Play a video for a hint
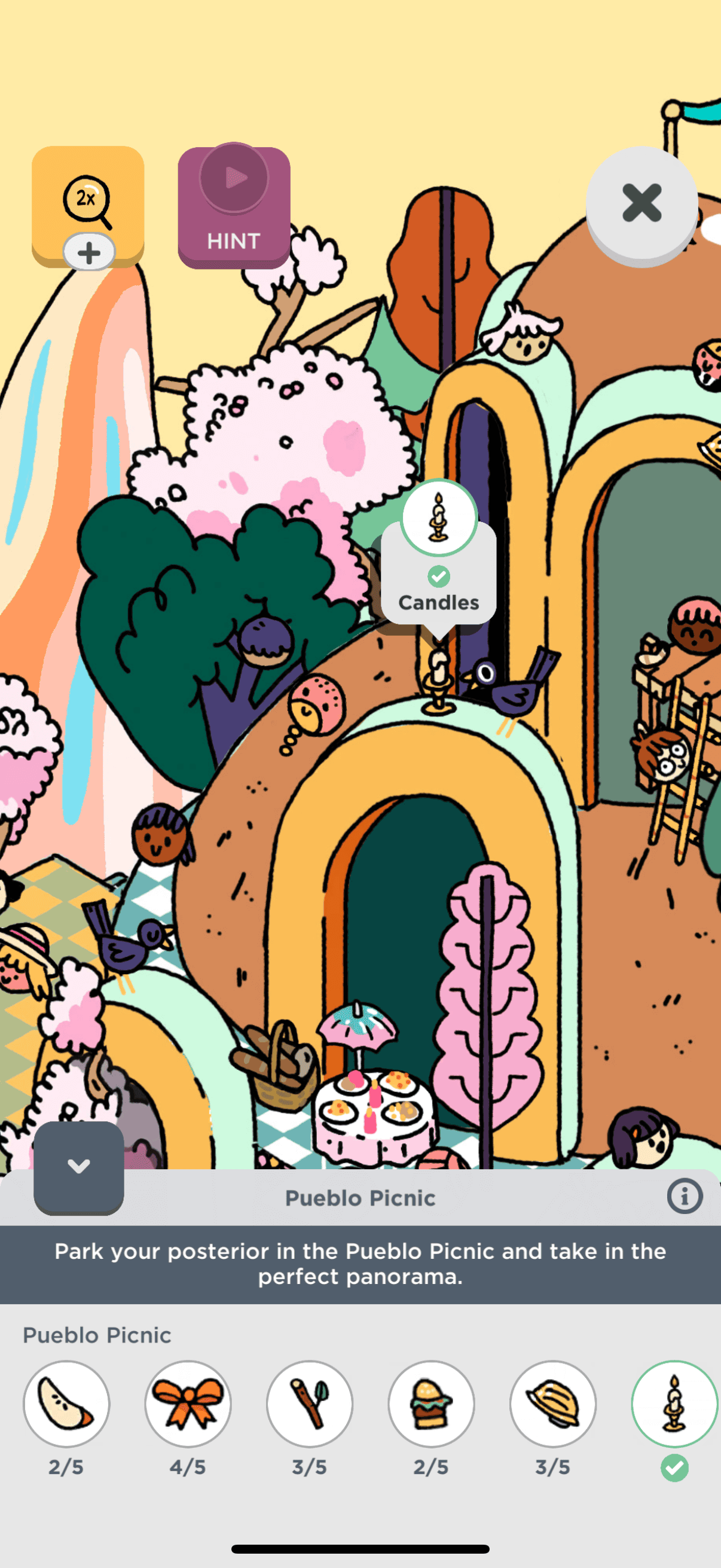 (234, 207)
